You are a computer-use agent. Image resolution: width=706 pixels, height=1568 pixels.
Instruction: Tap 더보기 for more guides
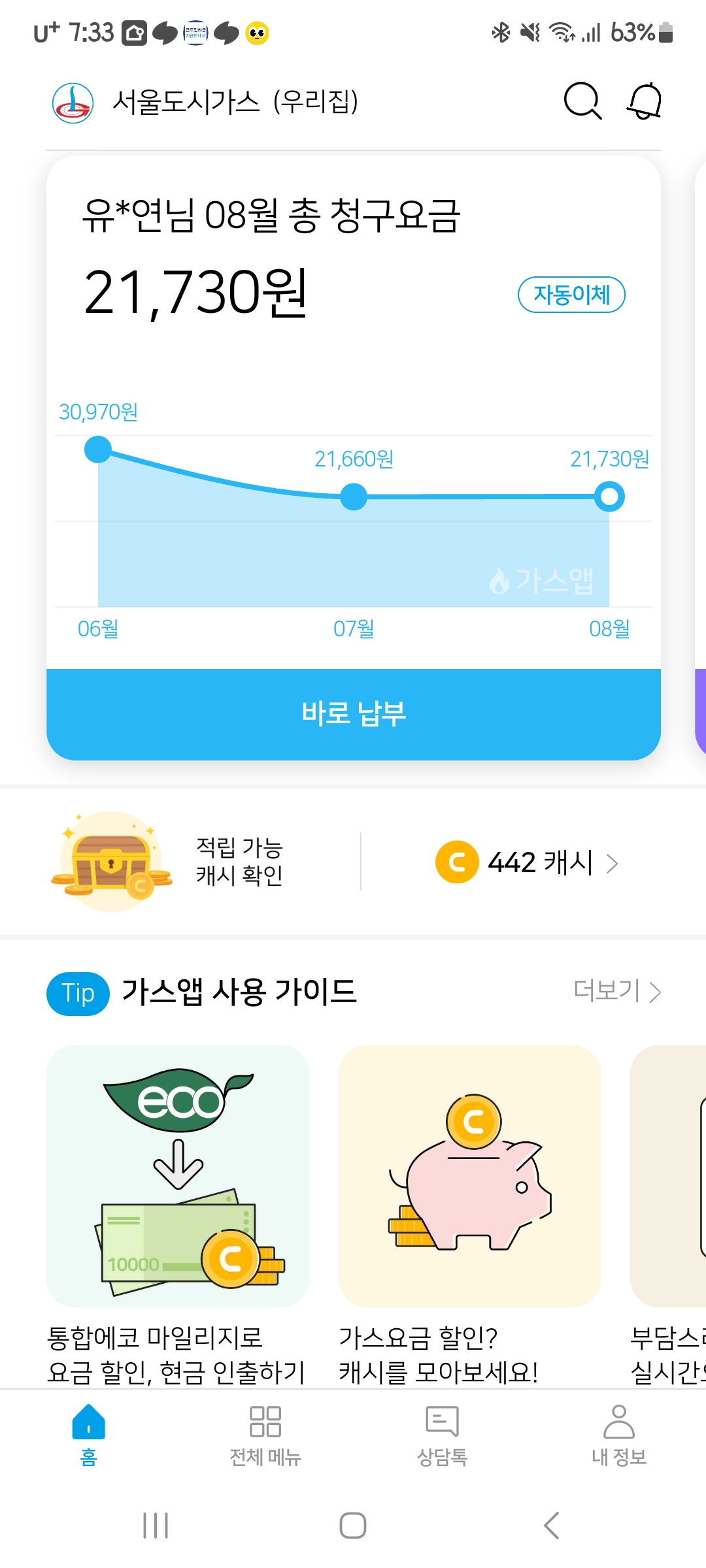click(x=617, y=991)
